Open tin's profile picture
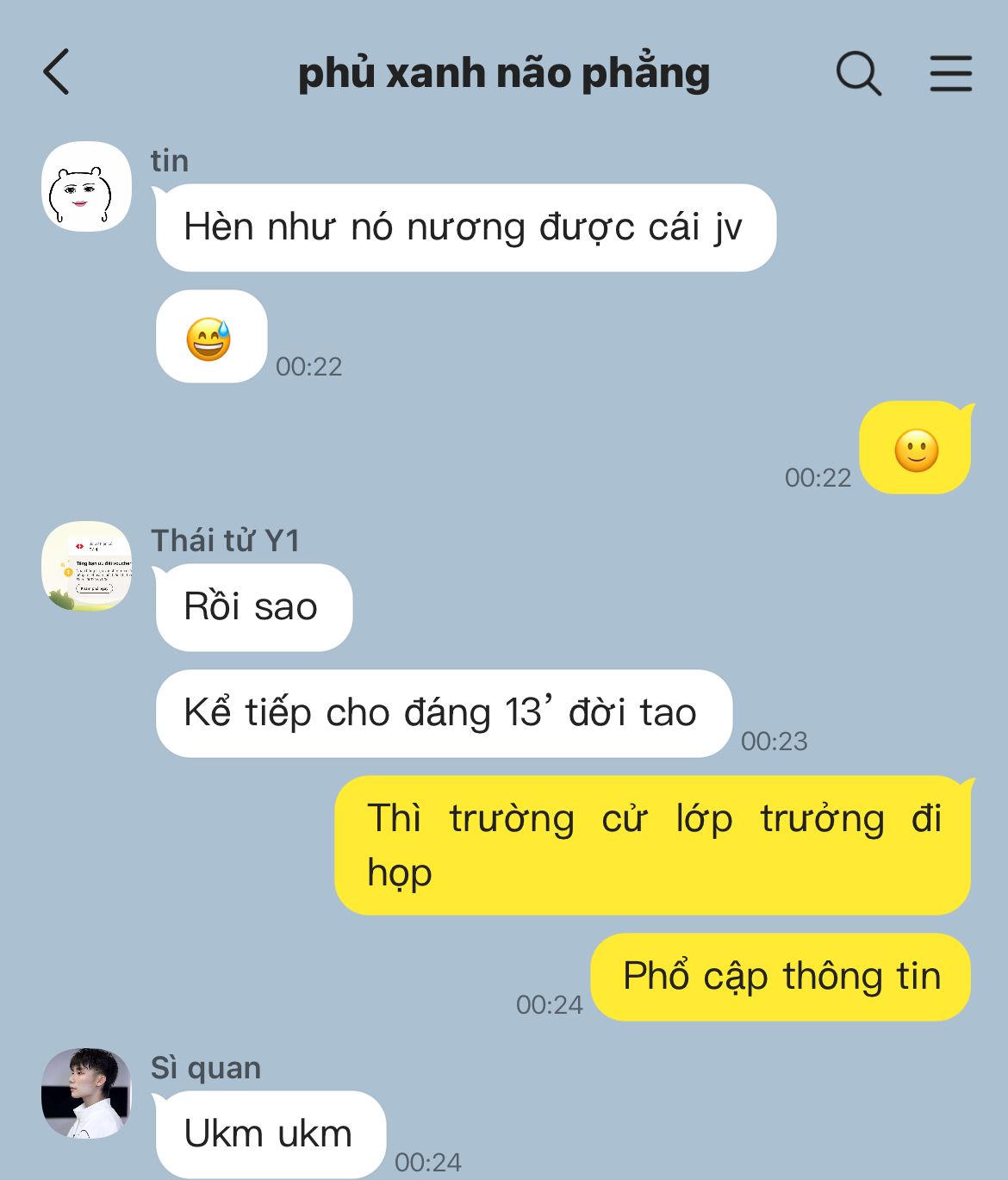 click(86, 187)
